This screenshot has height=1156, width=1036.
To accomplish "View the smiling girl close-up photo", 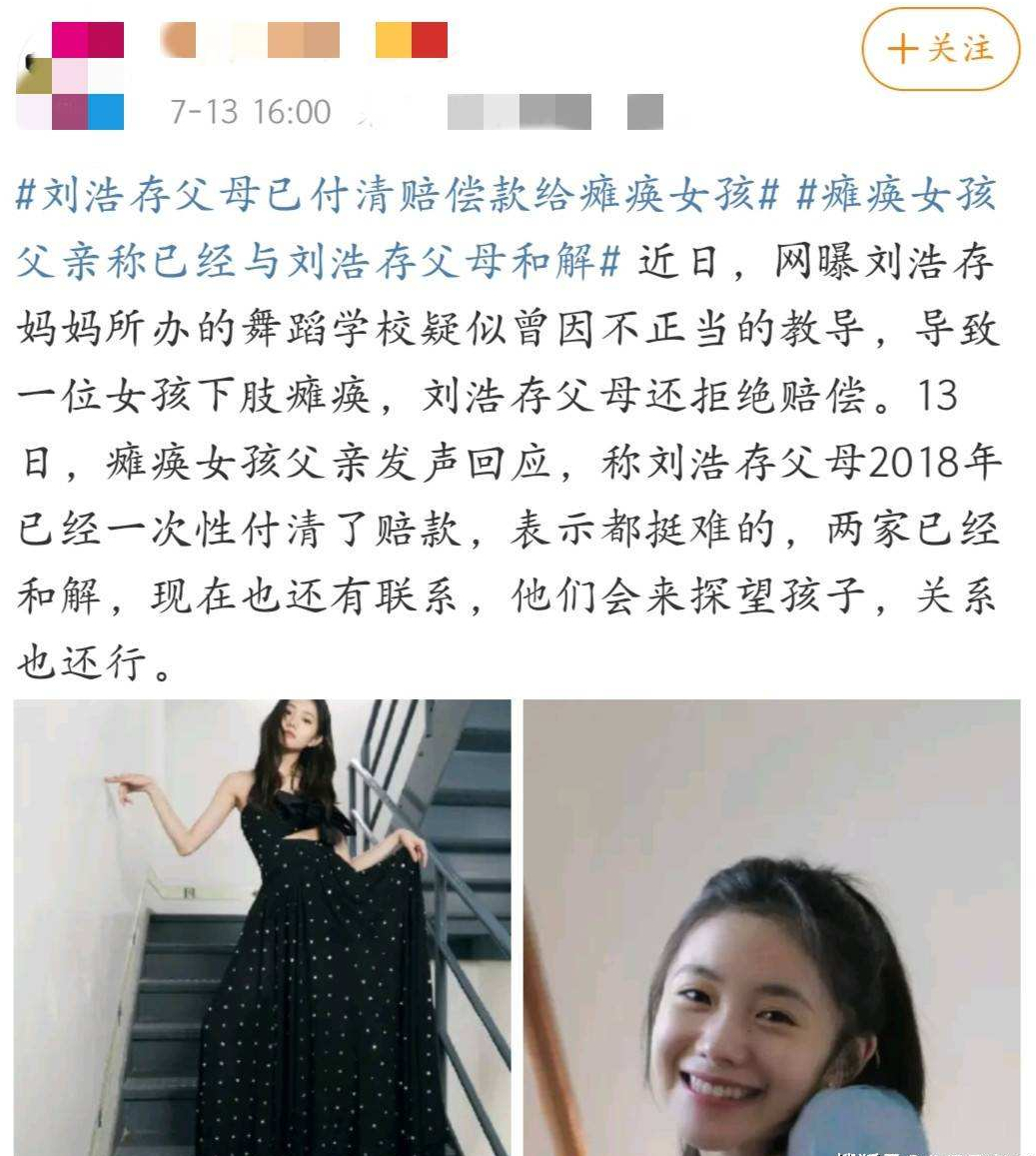I will 771,926.
